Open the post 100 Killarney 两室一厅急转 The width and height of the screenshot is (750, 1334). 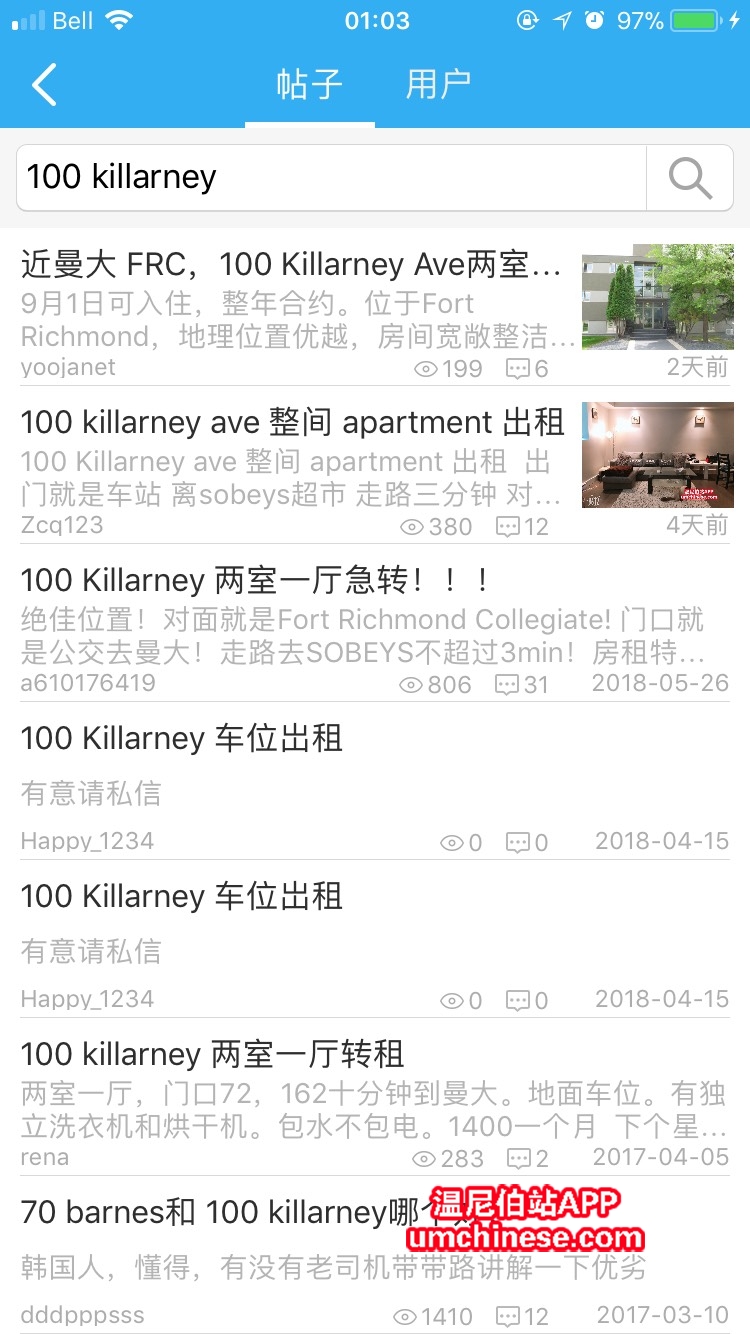coord(256,581)
